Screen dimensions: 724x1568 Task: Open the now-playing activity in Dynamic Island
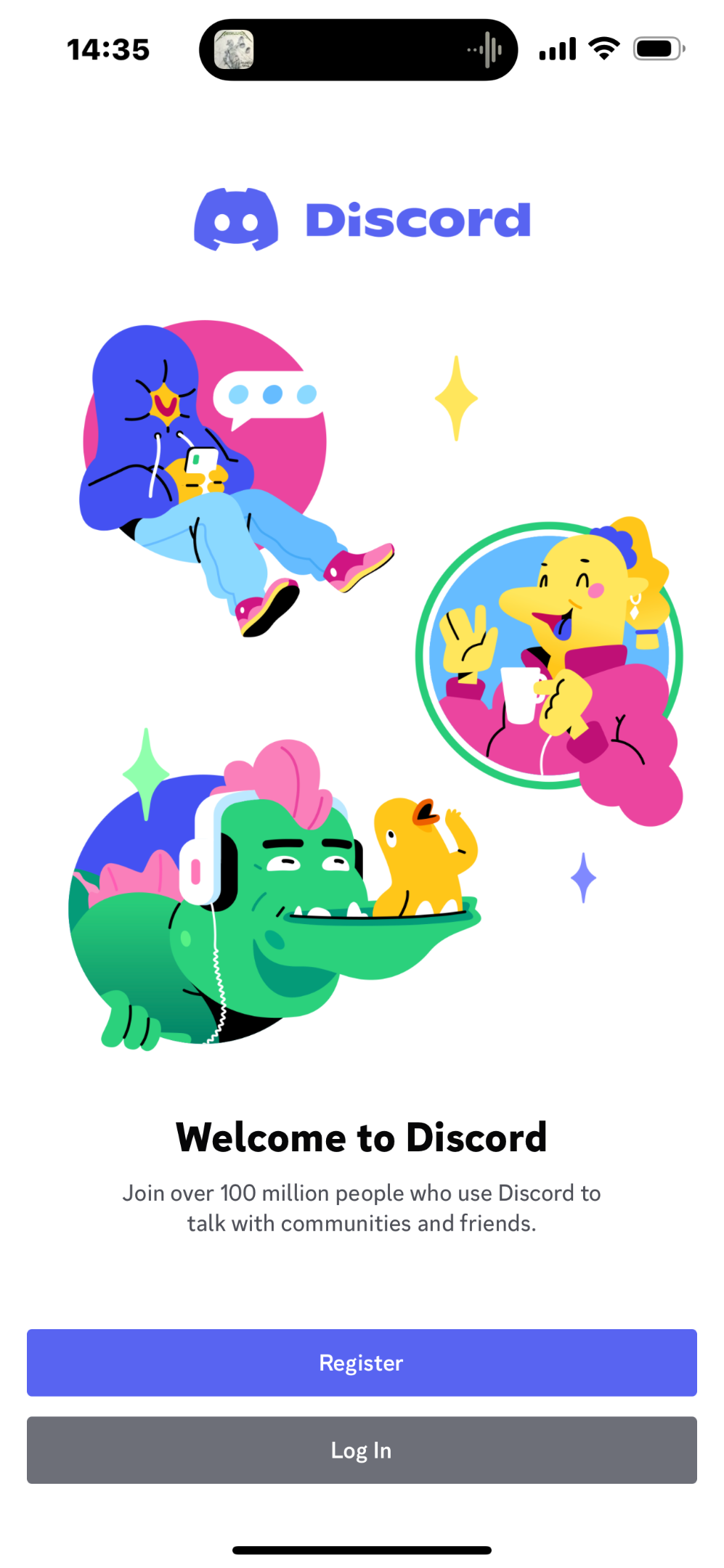[x=358, y=49]
